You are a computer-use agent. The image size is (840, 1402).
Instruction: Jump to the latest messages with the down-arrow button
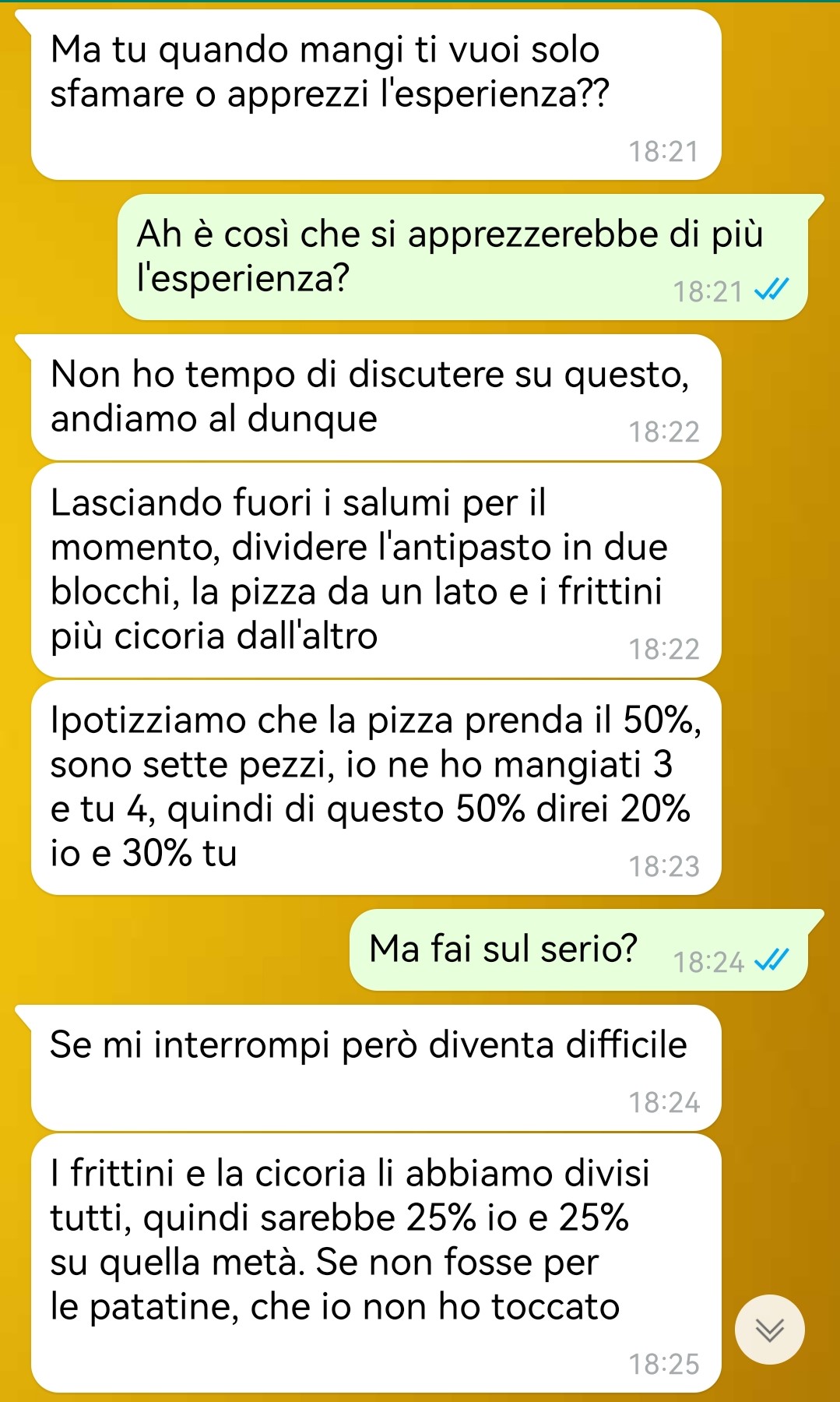(x=770, y=1330)
